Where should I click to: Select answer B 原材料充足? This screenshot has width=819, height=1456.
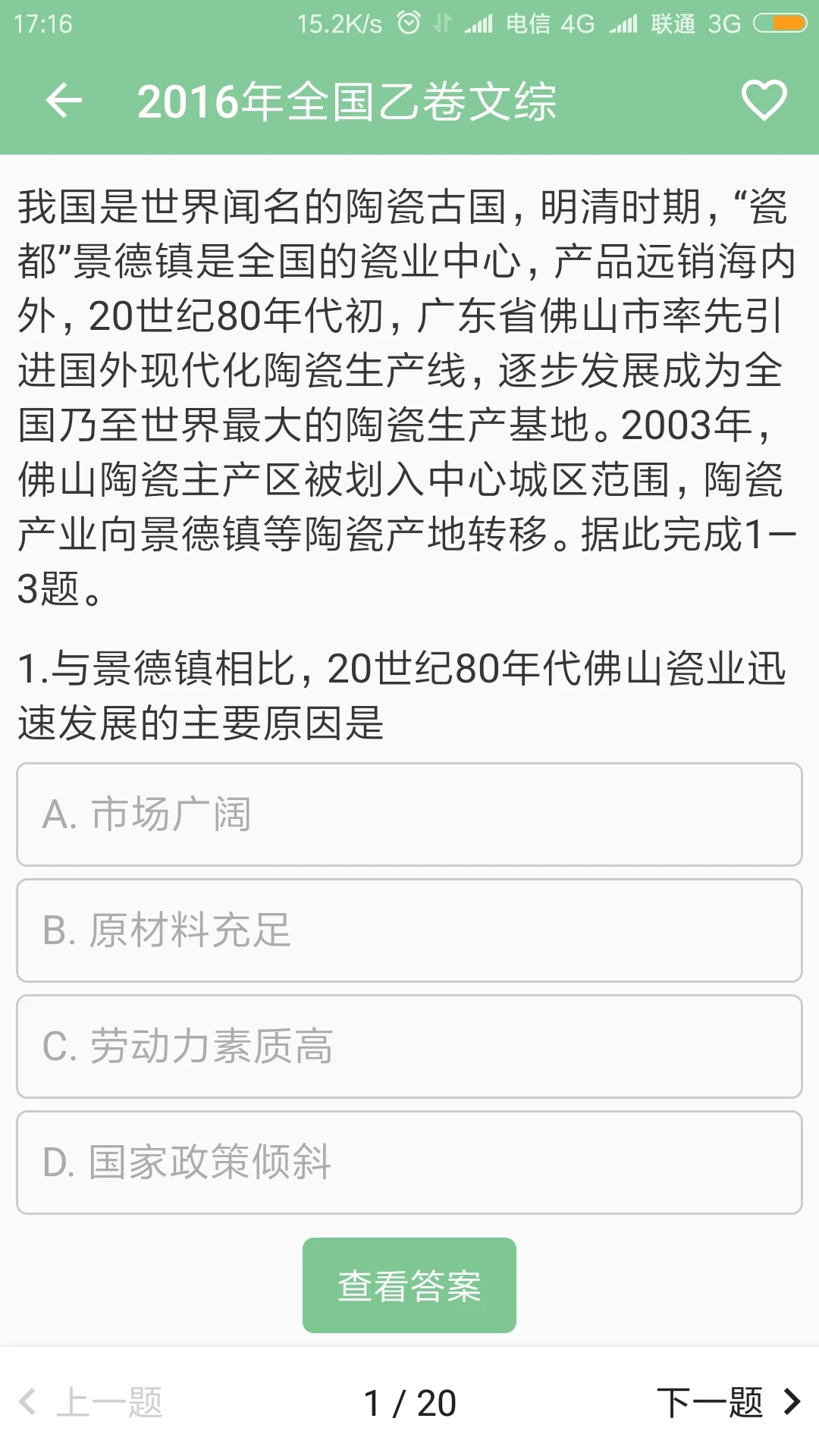tap(409, 930)
